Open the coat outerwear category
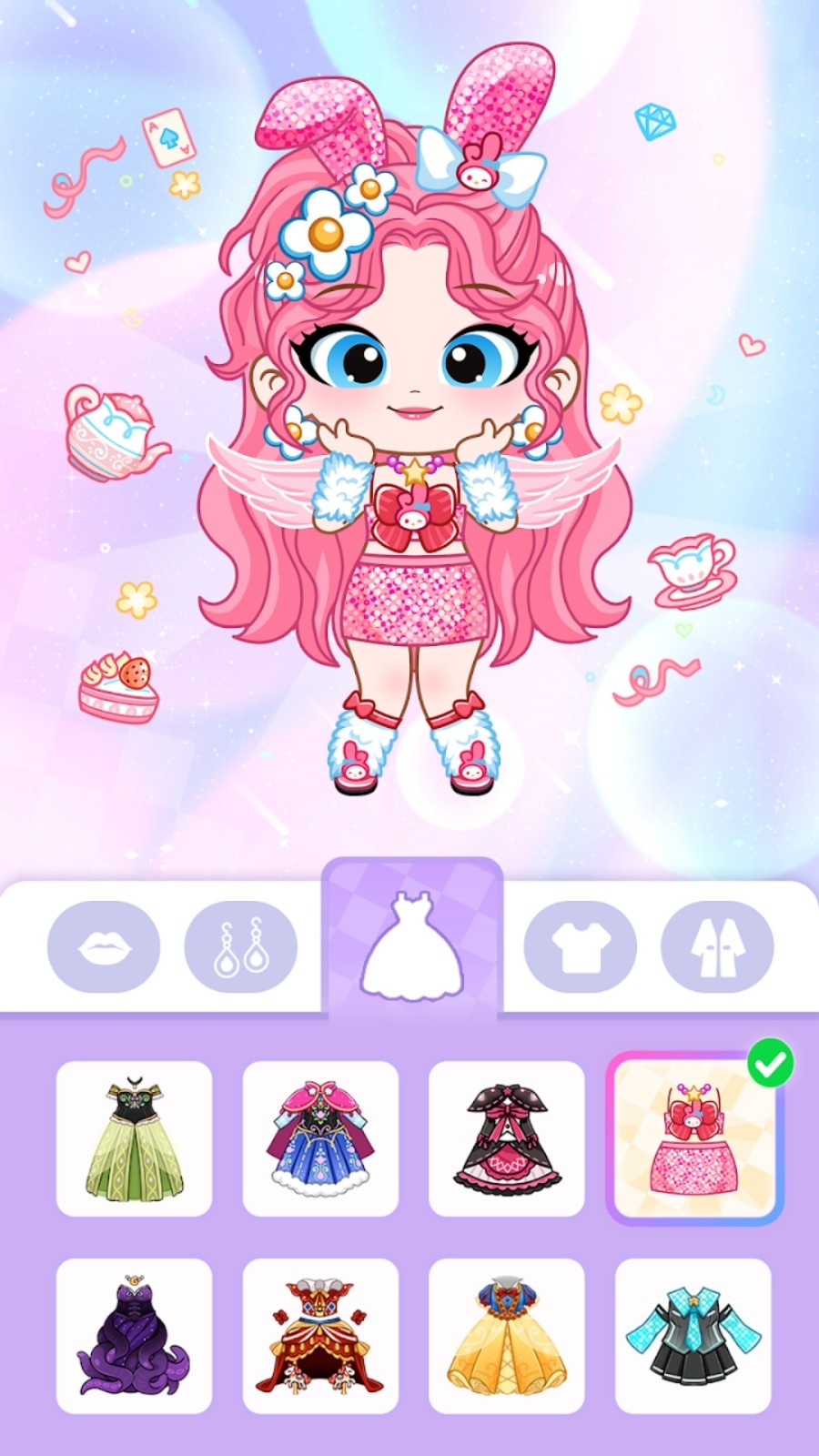This screenshot has width=819, height=1456. coord(717,947)
